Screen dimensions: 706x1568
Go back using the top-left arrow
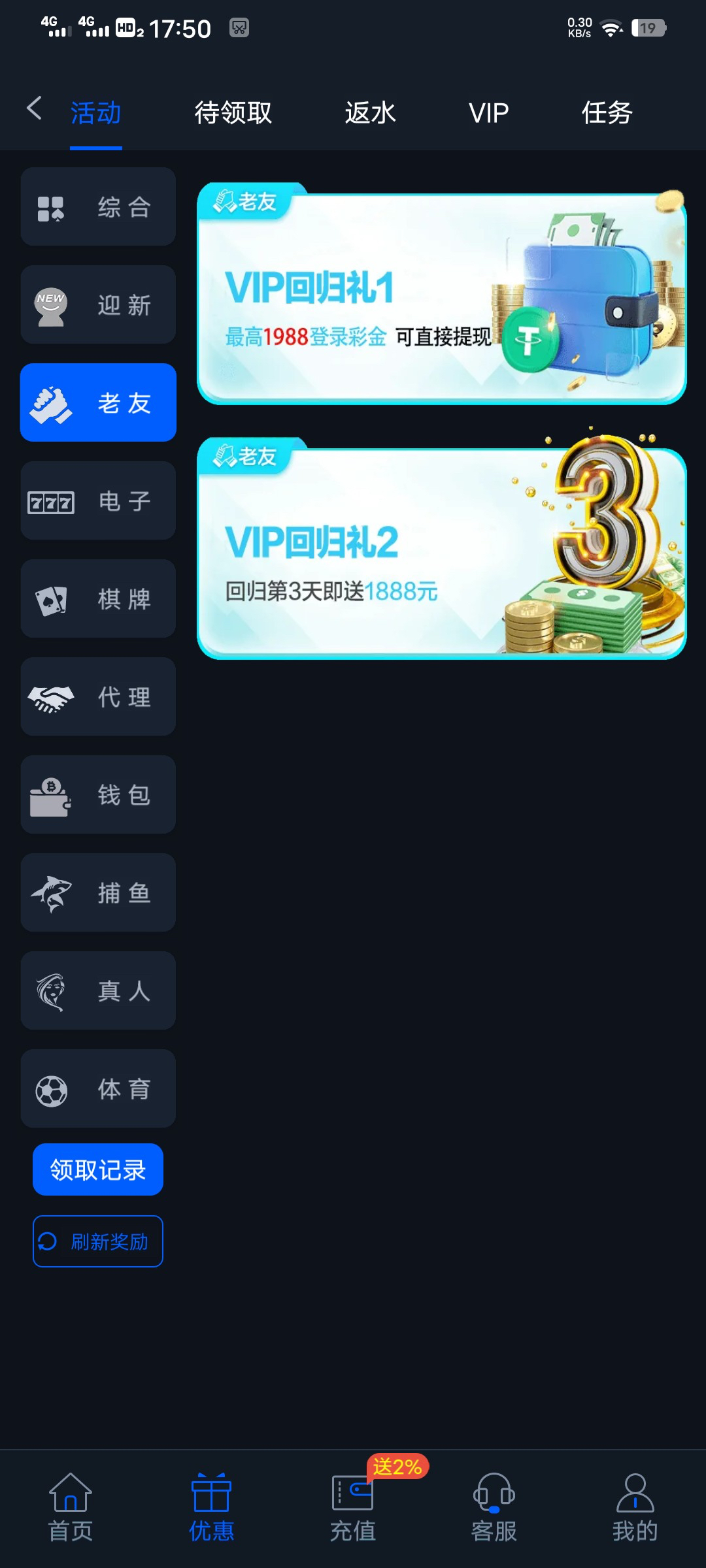[x=34, y=108]
